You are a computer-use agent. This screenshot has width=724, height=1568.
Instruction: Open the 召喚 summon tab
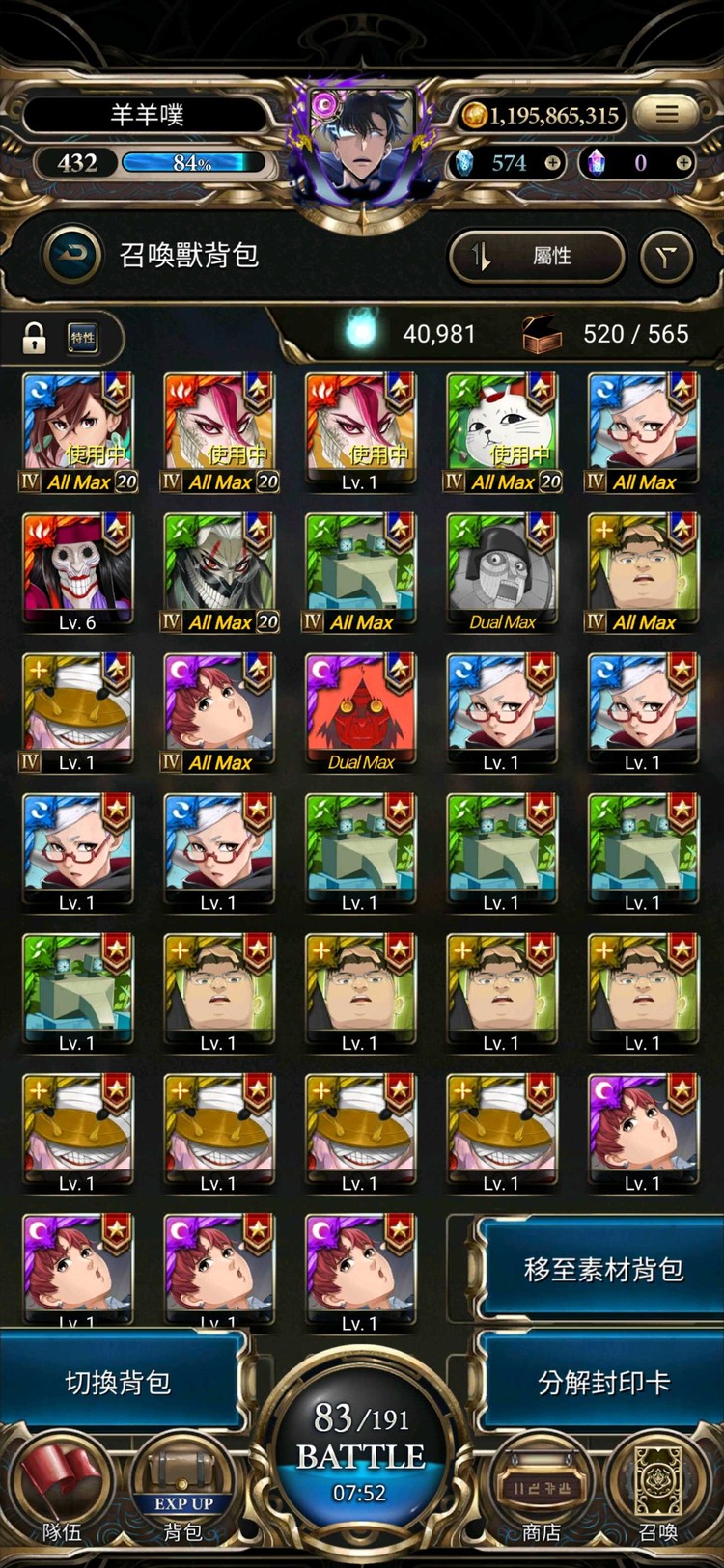click(x=658, y=1491)
